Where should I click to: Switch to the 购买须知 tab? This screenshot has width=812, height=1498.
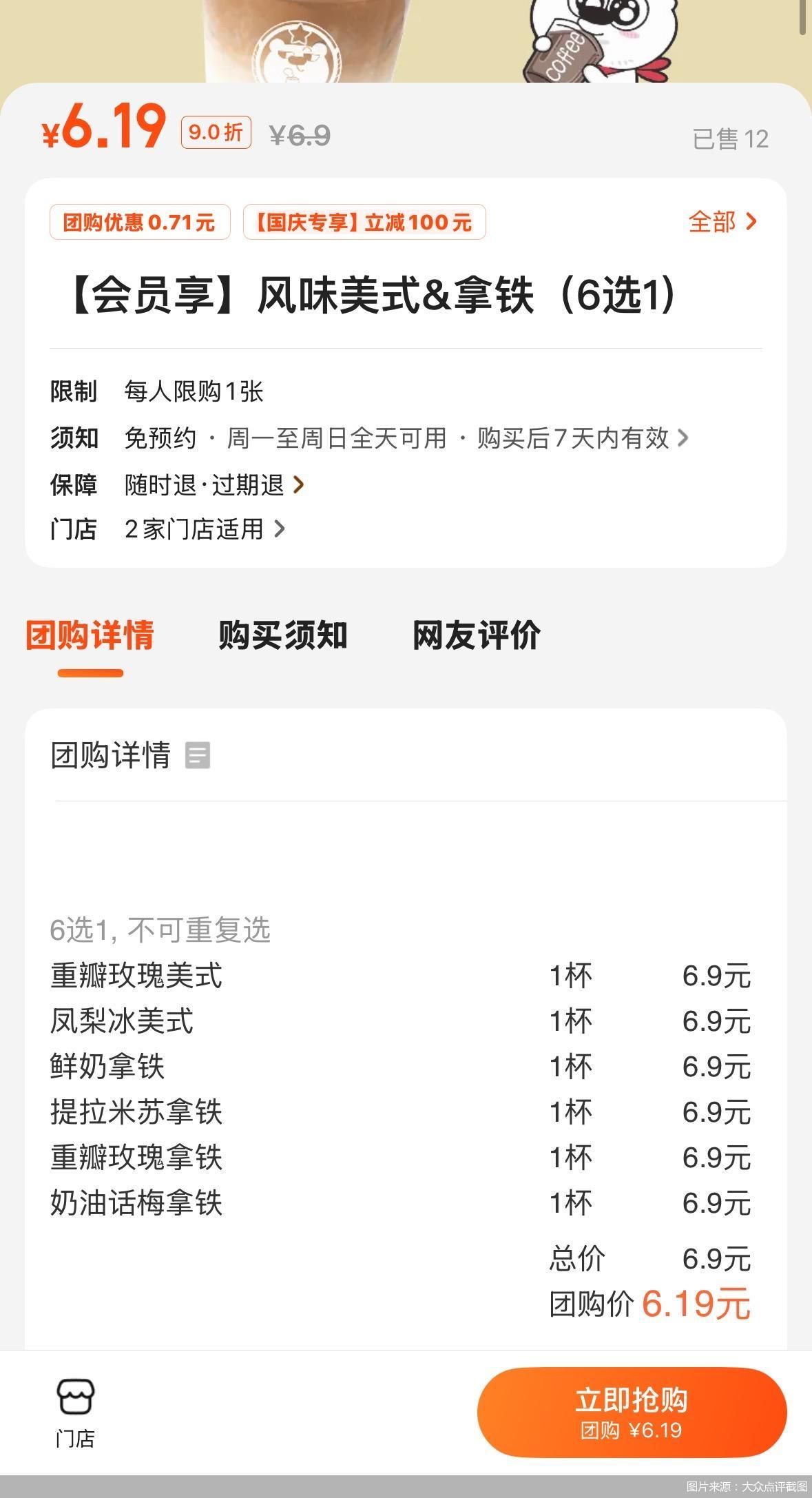[282, 636]
